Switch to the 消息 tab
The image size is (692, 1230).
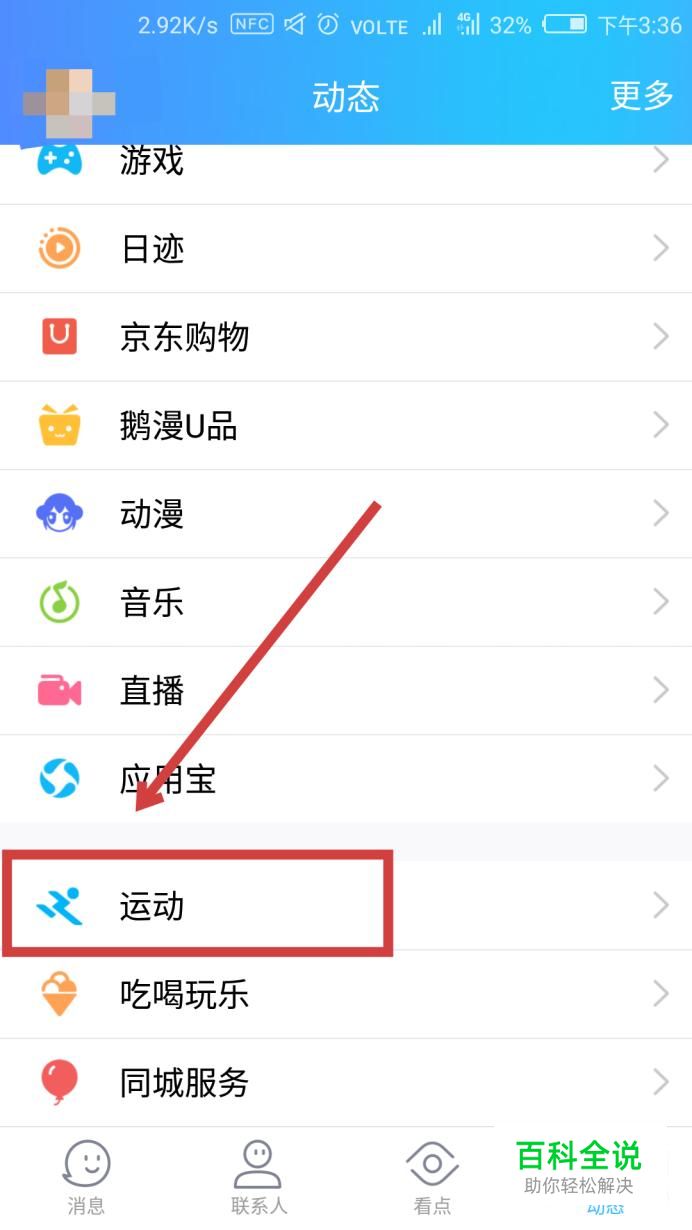click(x=86, y=1178)
